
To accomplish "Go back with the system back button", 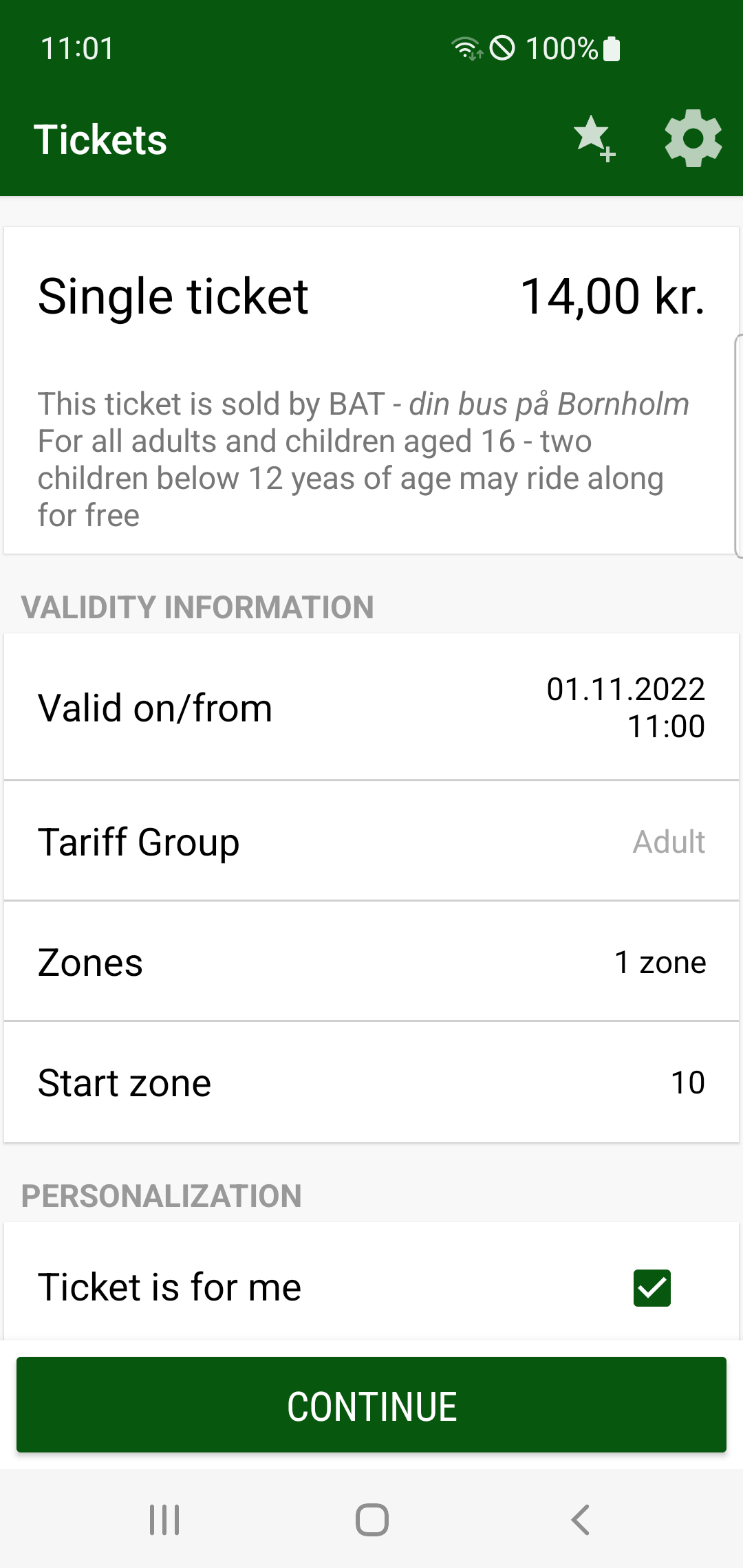I will tap(580, 1519).
